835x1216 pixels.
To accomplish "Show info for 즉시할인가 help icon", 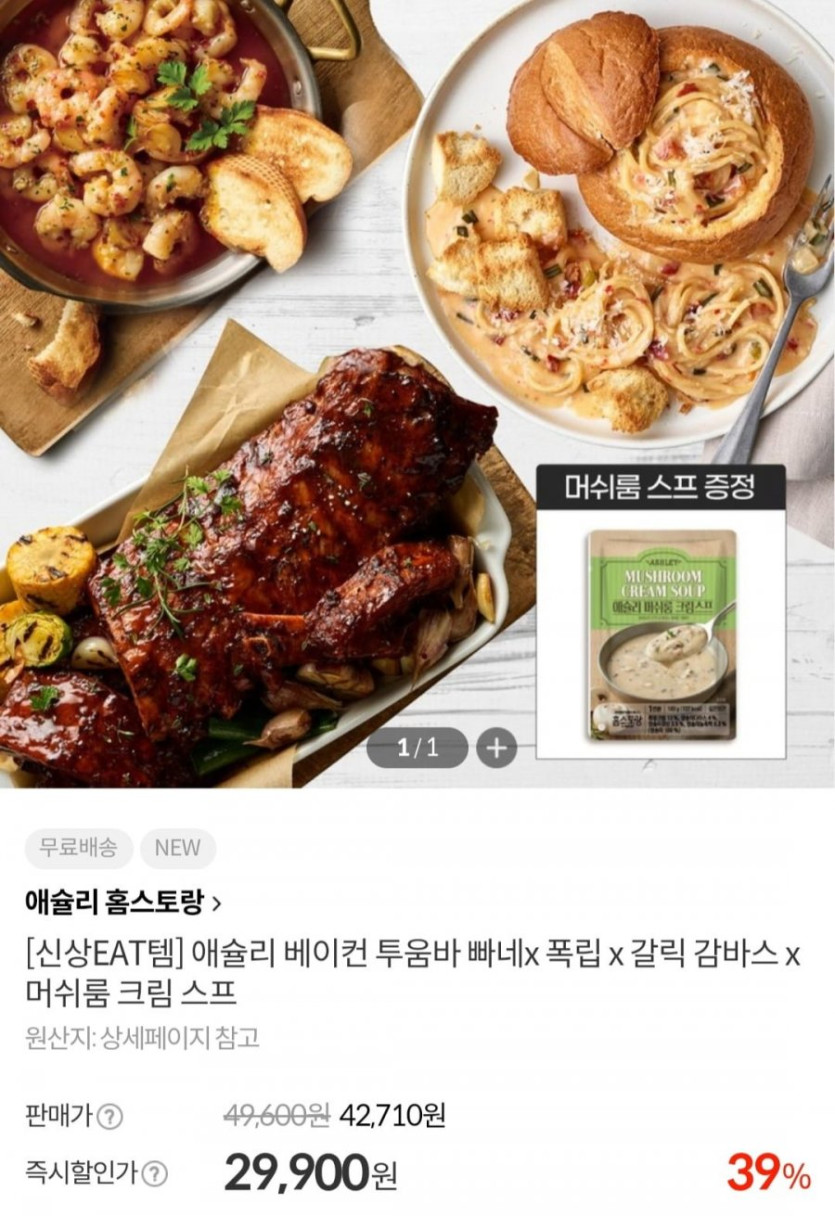I will (x=154, y=1174).
